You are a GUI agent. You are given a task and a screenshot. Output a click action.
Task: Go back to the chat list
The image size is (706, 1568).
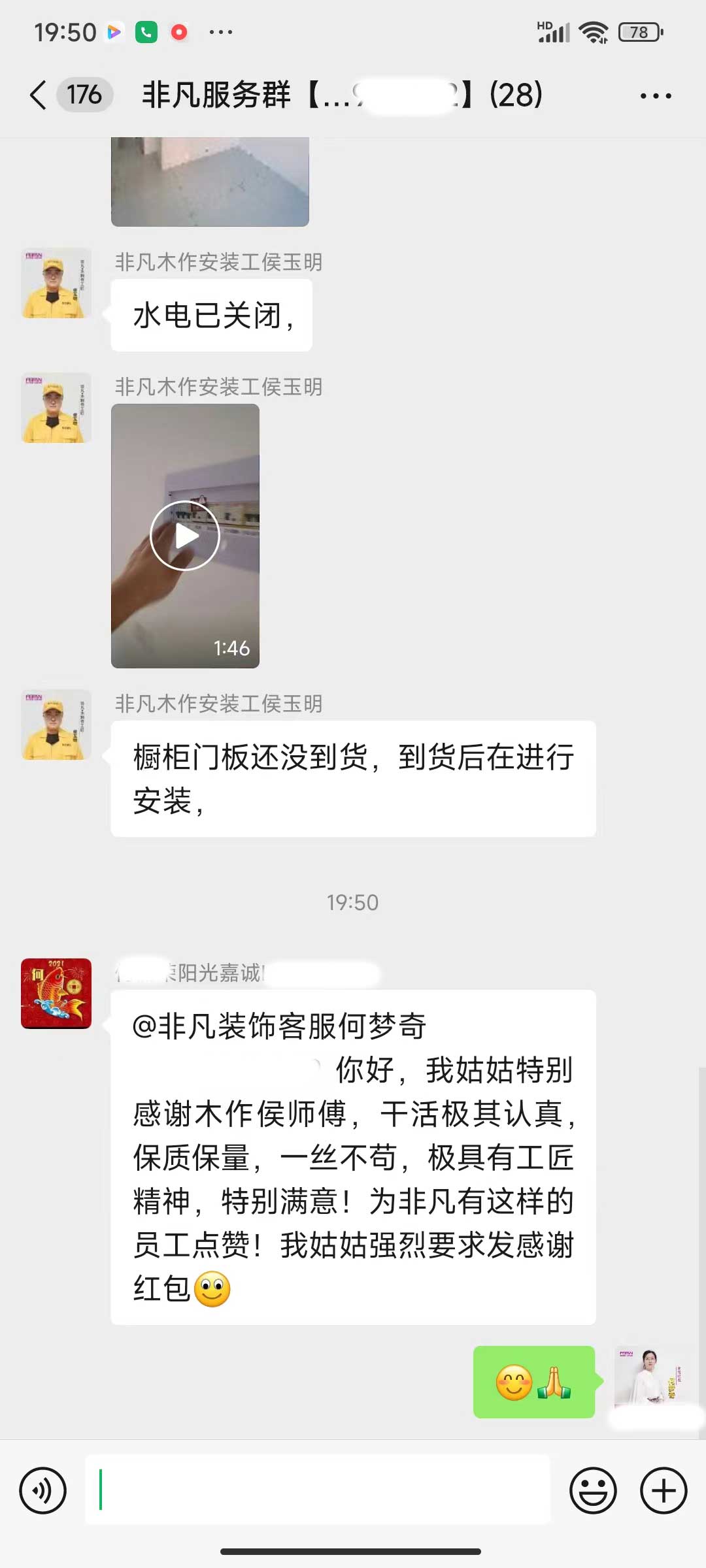coord(39,95)
